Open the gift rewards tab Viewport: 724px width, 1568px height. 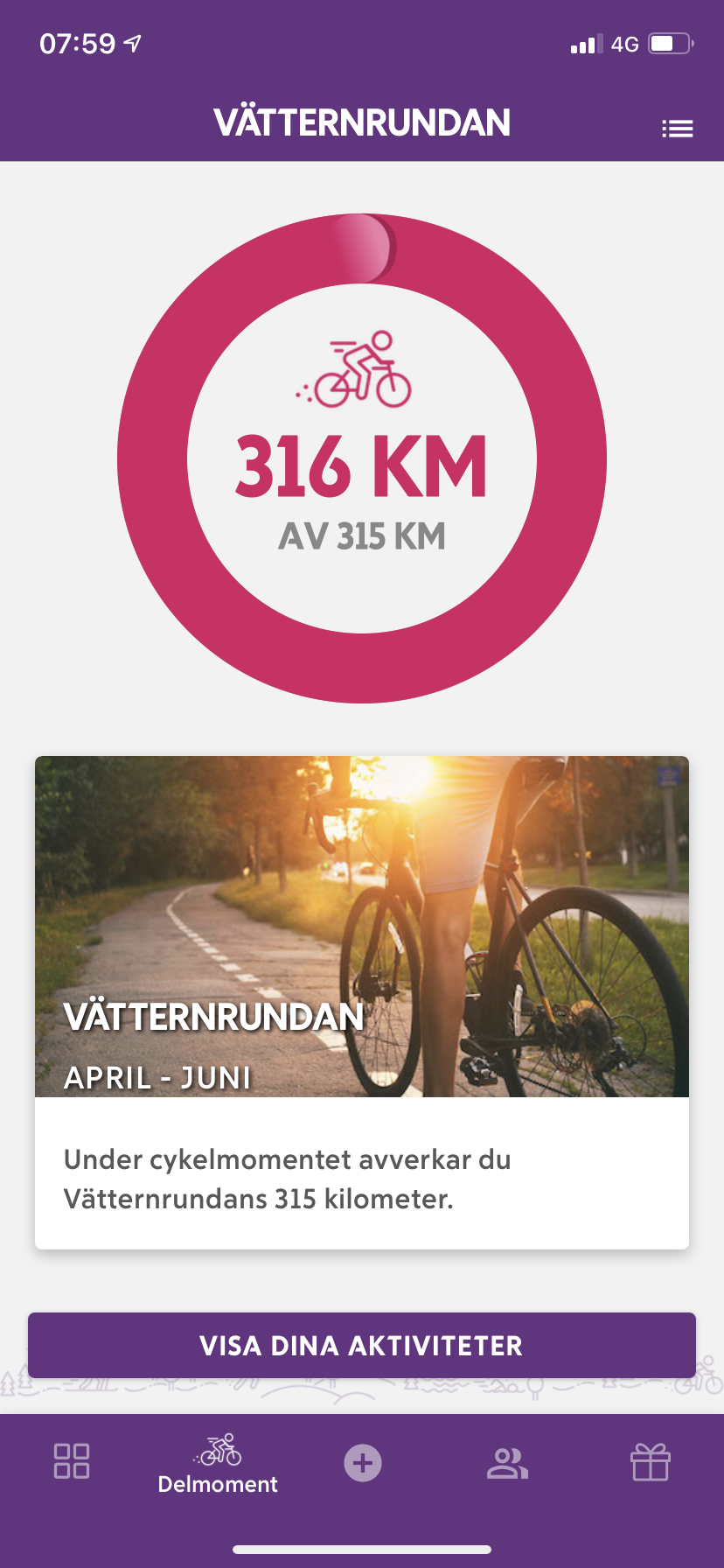click(651, 1461)
